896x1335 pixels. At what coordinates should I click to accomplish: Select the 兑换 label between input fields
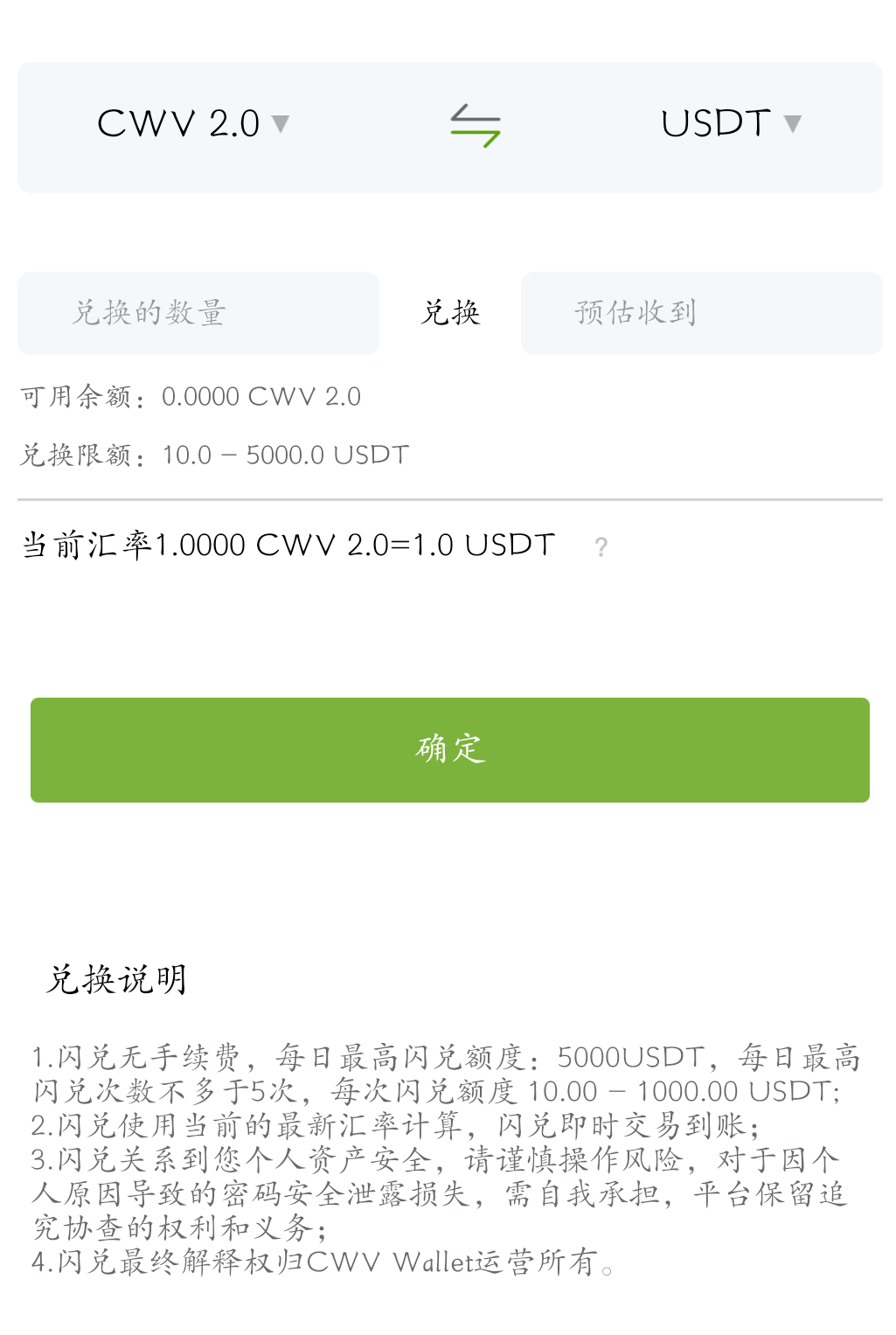click(x=450, y=313)
